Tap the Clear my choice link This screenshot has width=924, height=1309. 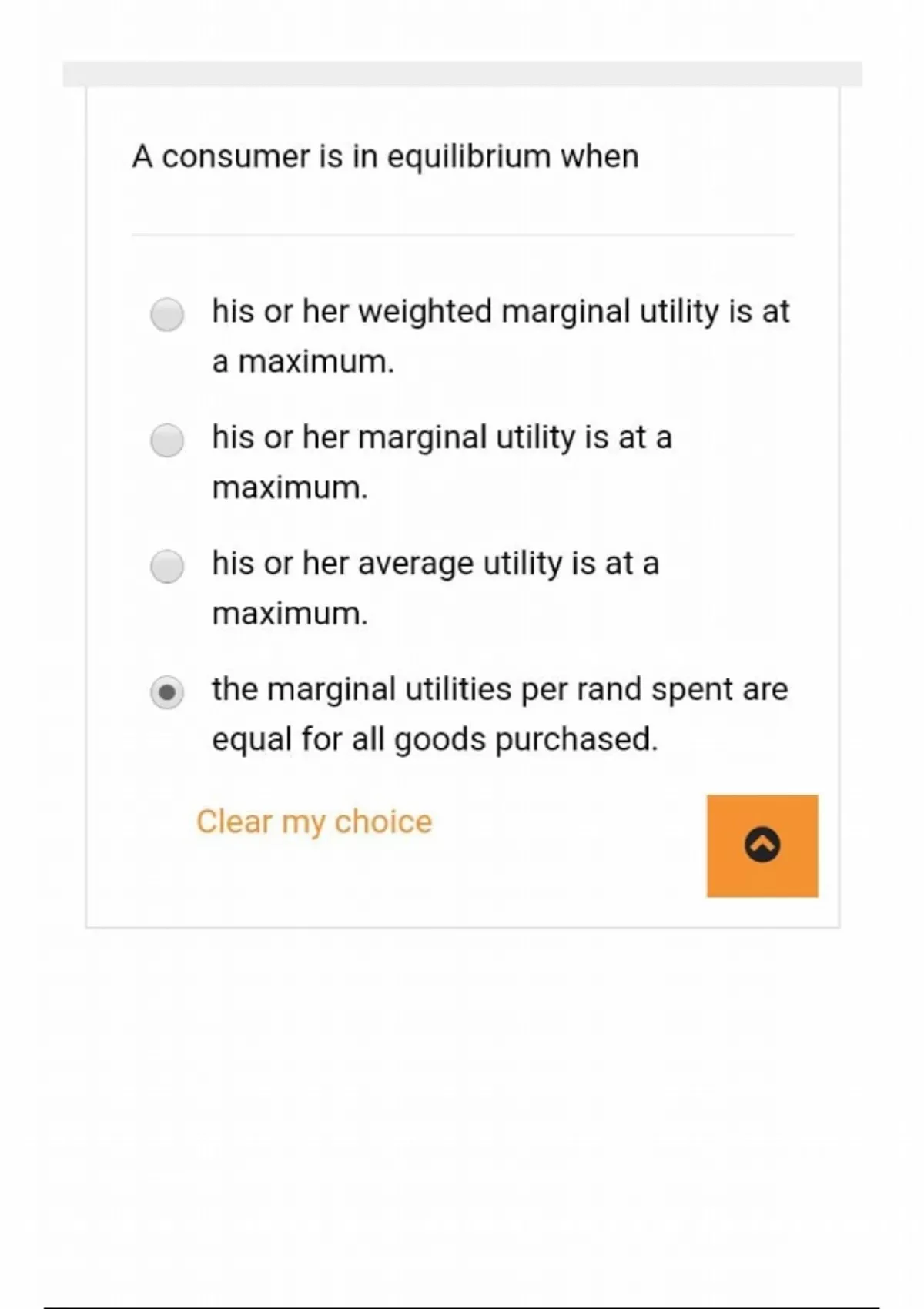click(x=314, y=822)
